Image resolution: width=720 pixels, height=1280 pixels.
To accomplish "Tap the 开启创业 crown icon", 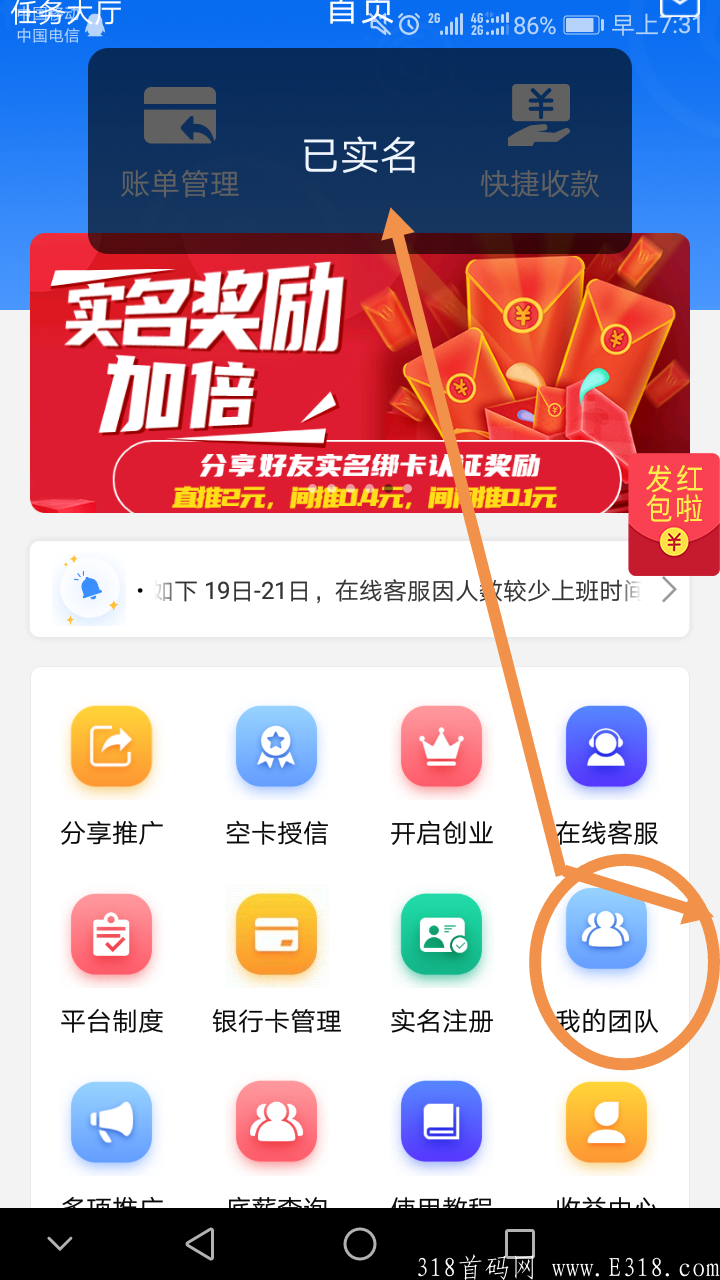I will [x=441, y=747].
